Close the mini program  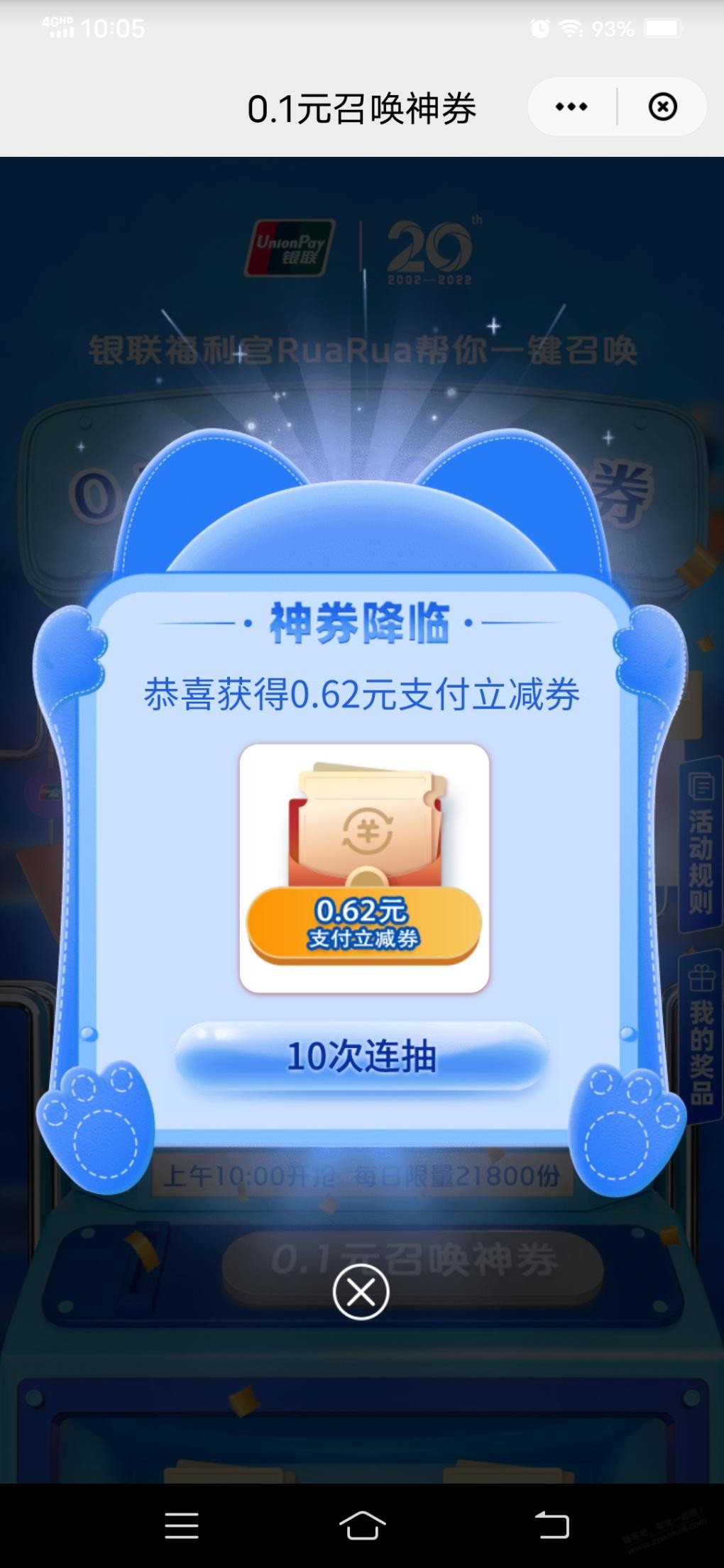click(662, 107)
